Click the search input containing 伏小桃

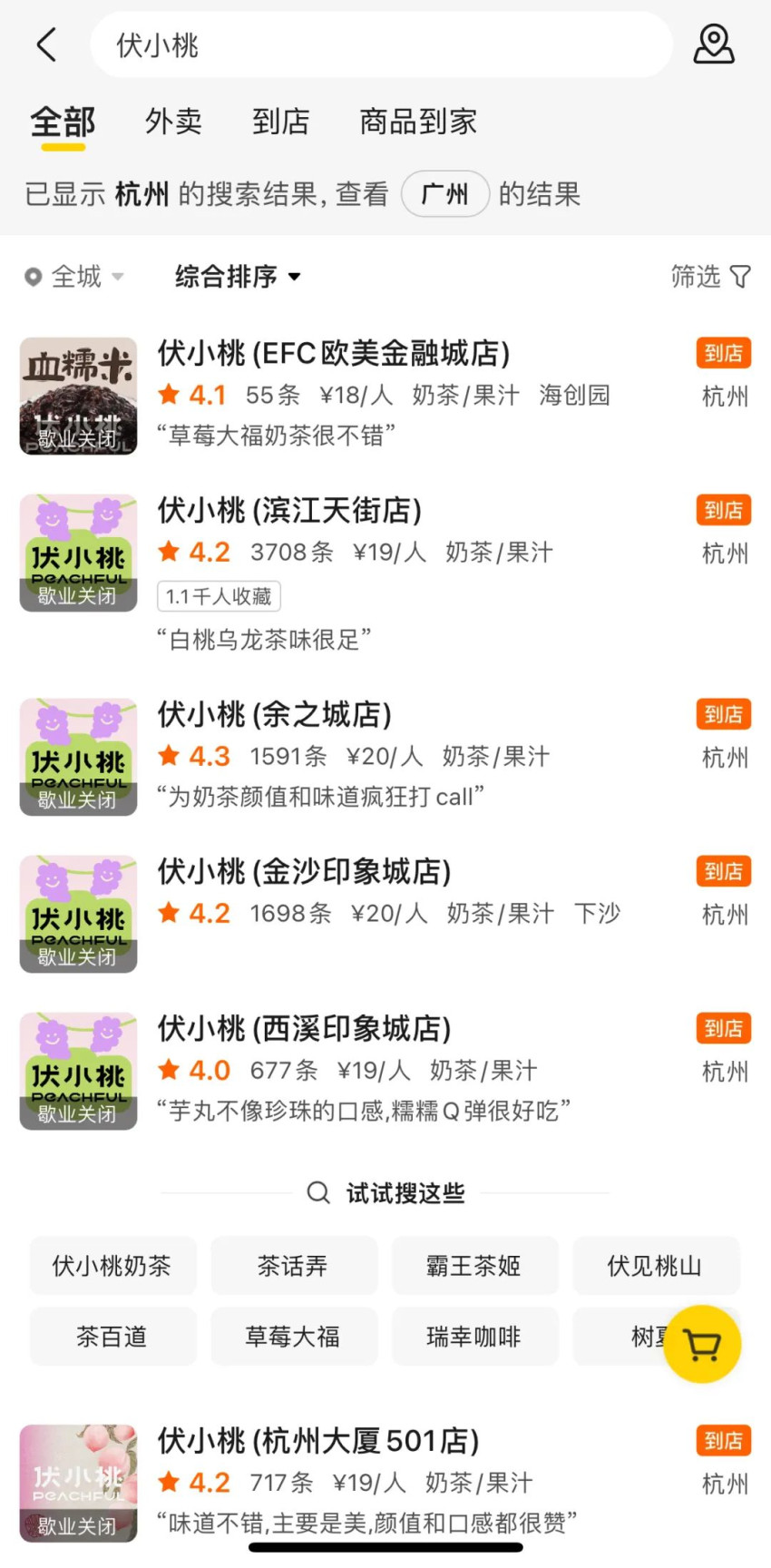pos(381,44)
